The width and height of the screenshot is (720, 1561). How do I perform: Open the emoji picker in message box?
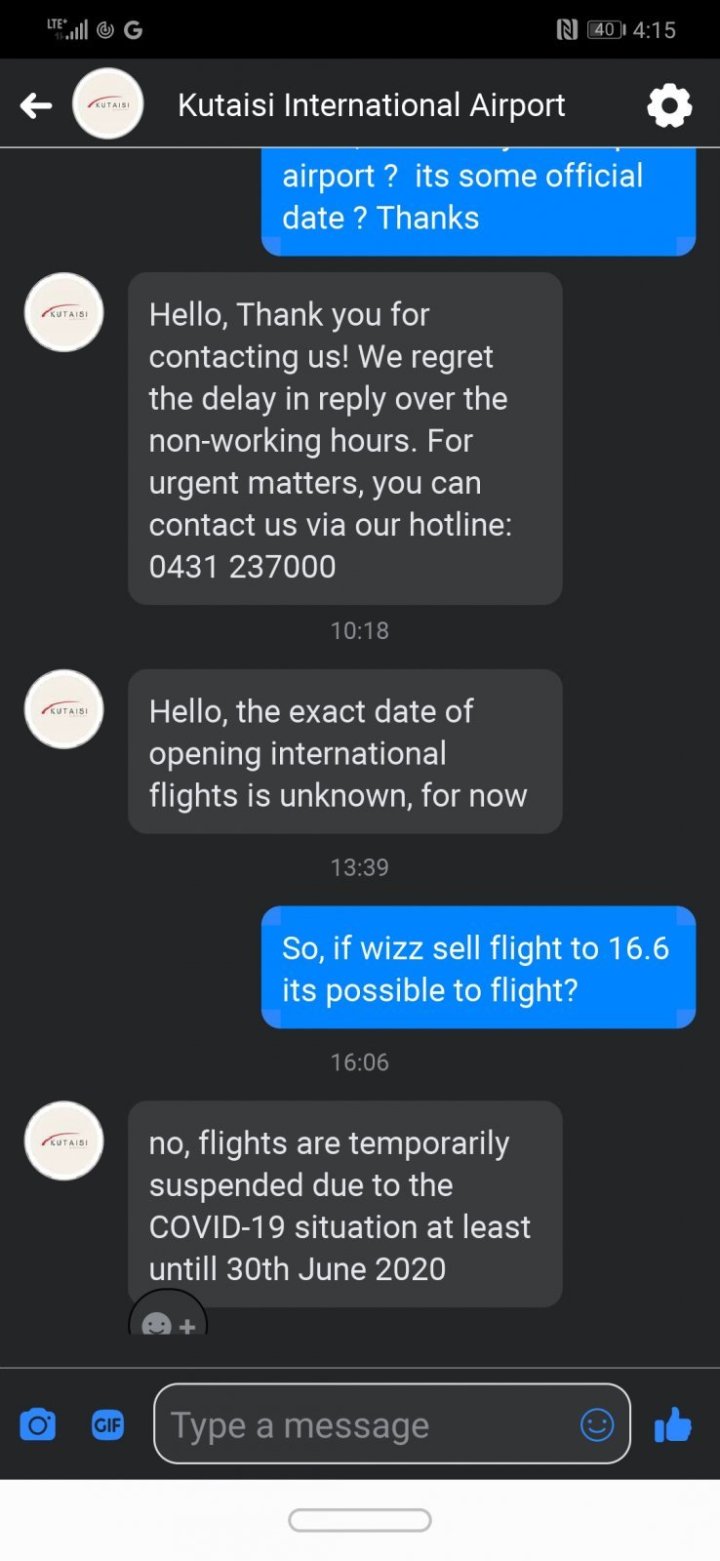click(597, 1424)
